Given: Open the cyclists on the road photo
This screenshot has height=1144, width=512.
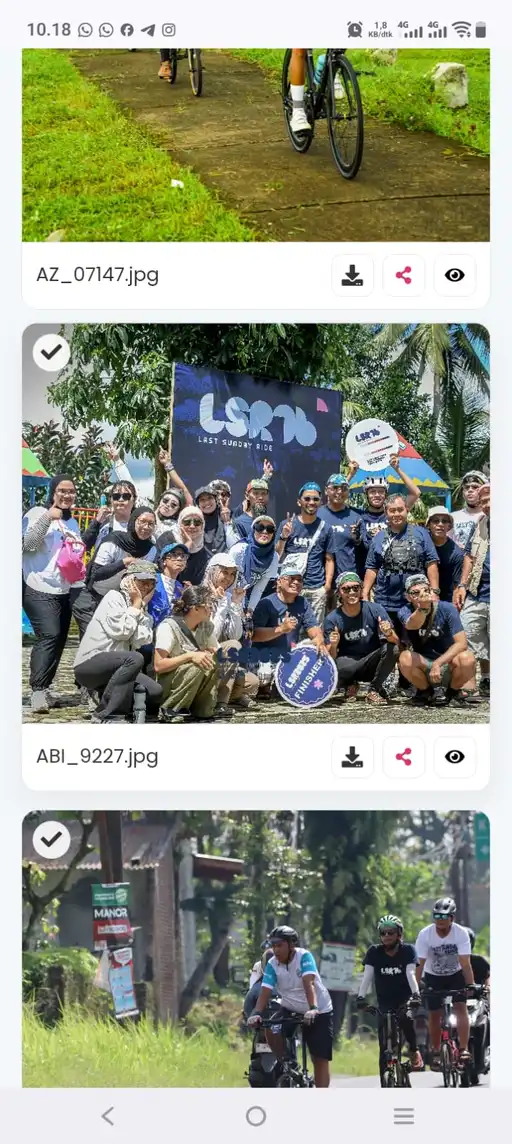Looking at the screenshot, I should coord(256,949).
